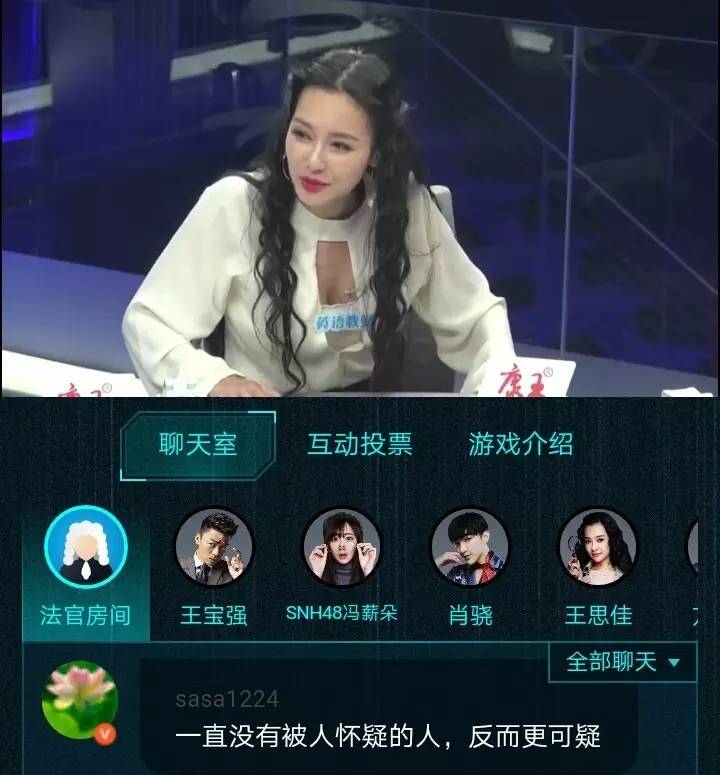Switch to the 游戏介绍 tab
The image size is (720, 775).
pyautogui.click(x=520, y=445)
